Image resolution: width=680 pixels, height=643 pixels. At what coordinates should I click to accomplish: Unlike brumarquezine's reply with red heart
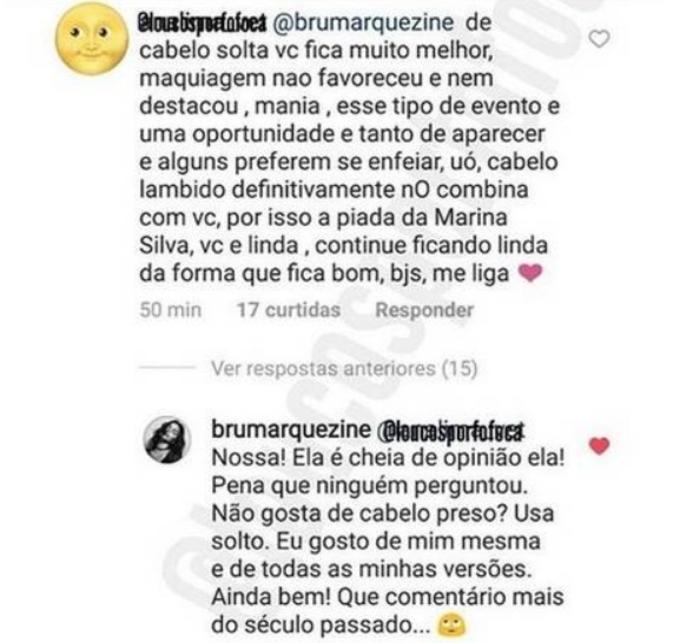coord(599,446)
